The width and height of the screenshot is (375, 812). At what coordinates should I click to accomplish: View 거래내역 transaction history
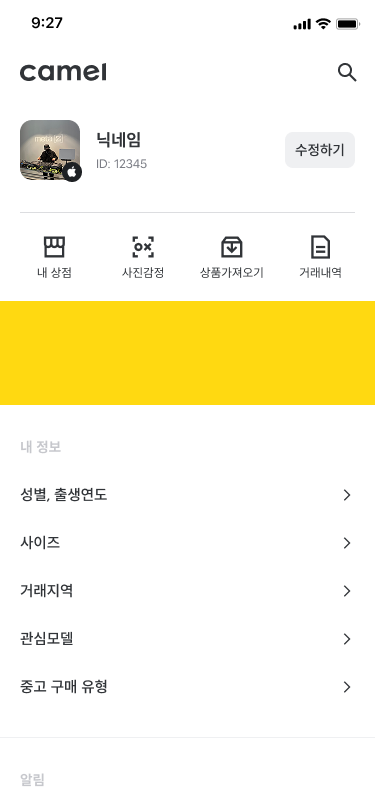[320, 257]
